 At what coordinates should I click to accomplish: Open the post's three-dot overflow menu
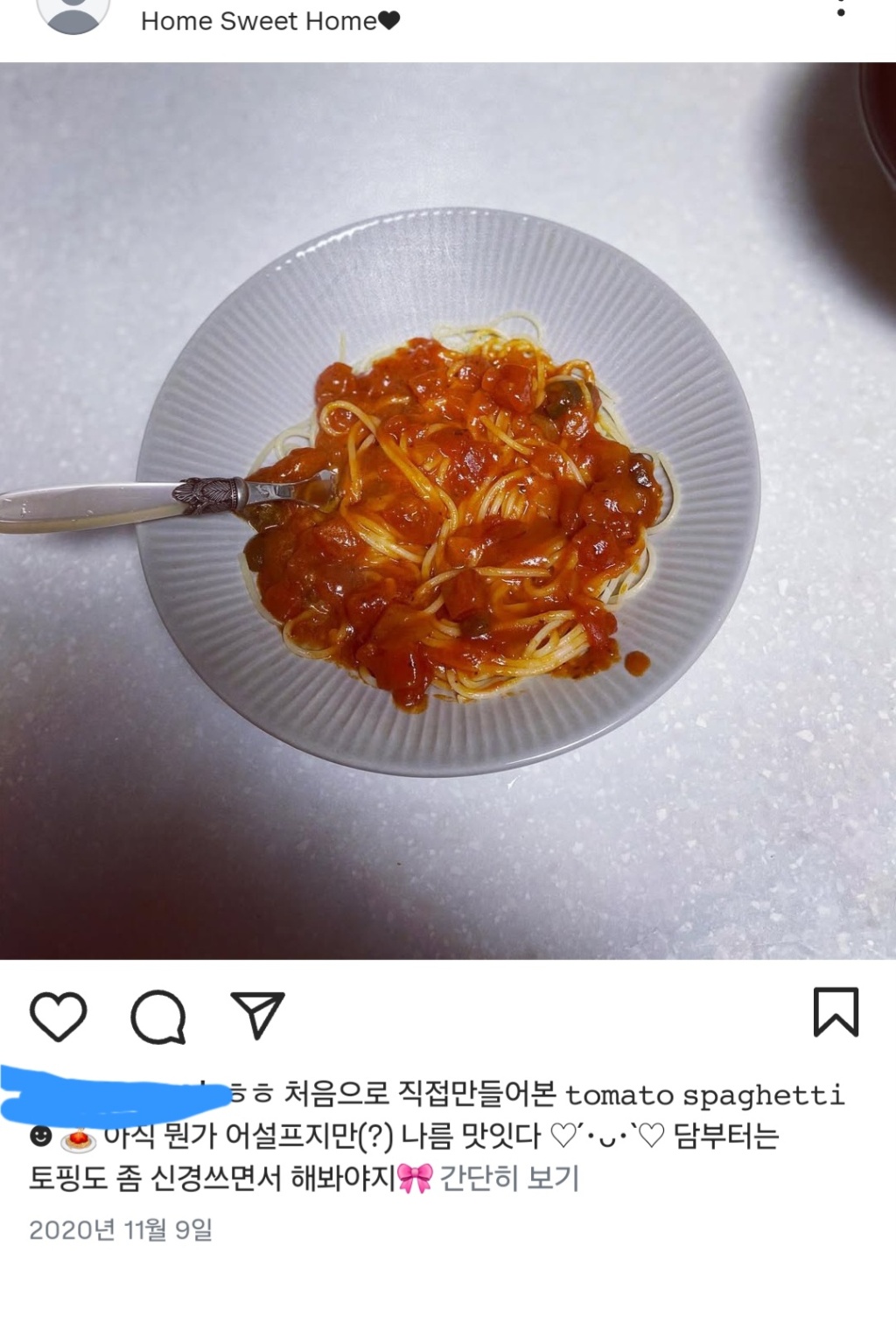[x=841, y=9]
